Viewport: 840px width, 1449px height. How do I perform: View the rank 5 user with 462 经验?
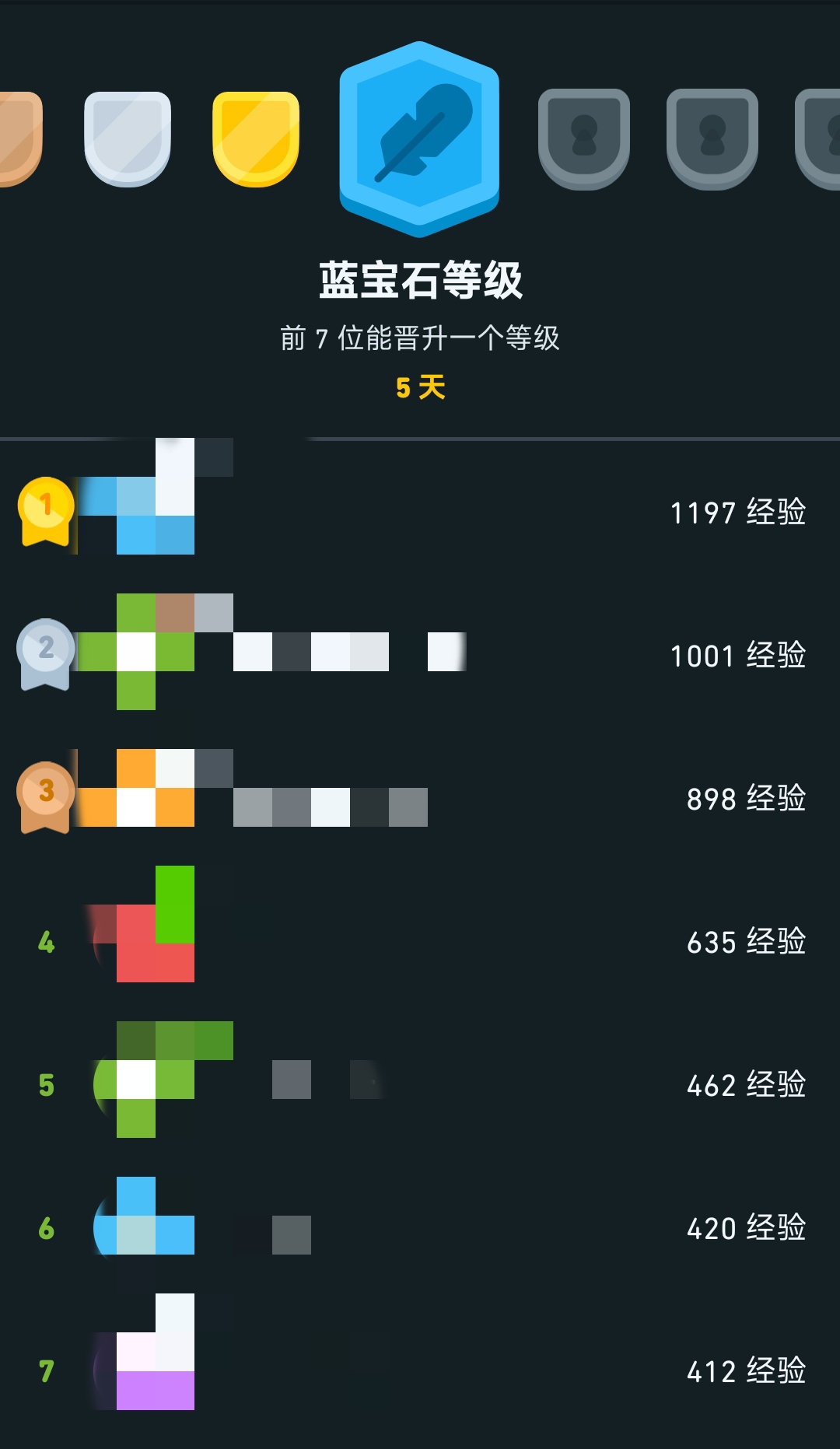tap(420, 1083)
